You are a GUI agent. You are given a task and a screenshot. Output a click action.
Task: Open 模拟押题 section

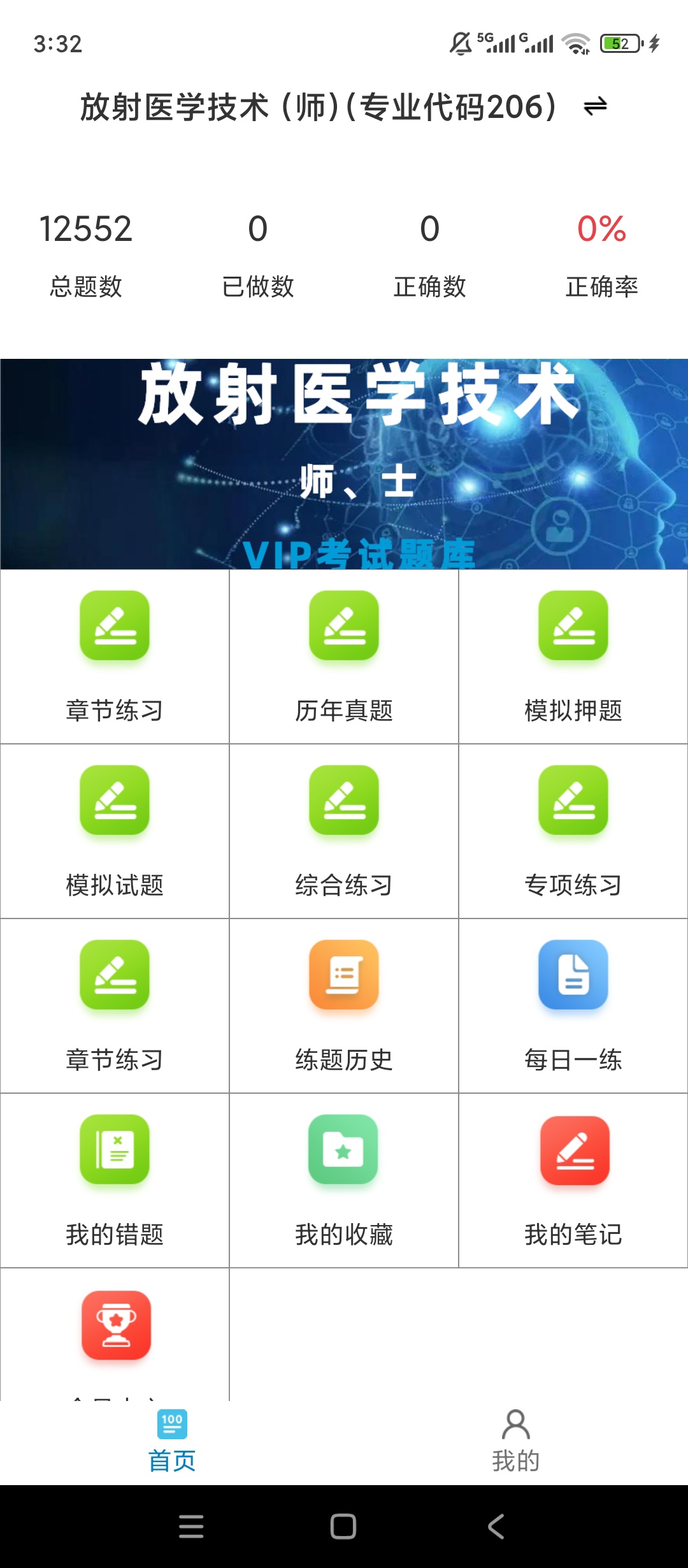pyautogui.click(x=573, y=657)
